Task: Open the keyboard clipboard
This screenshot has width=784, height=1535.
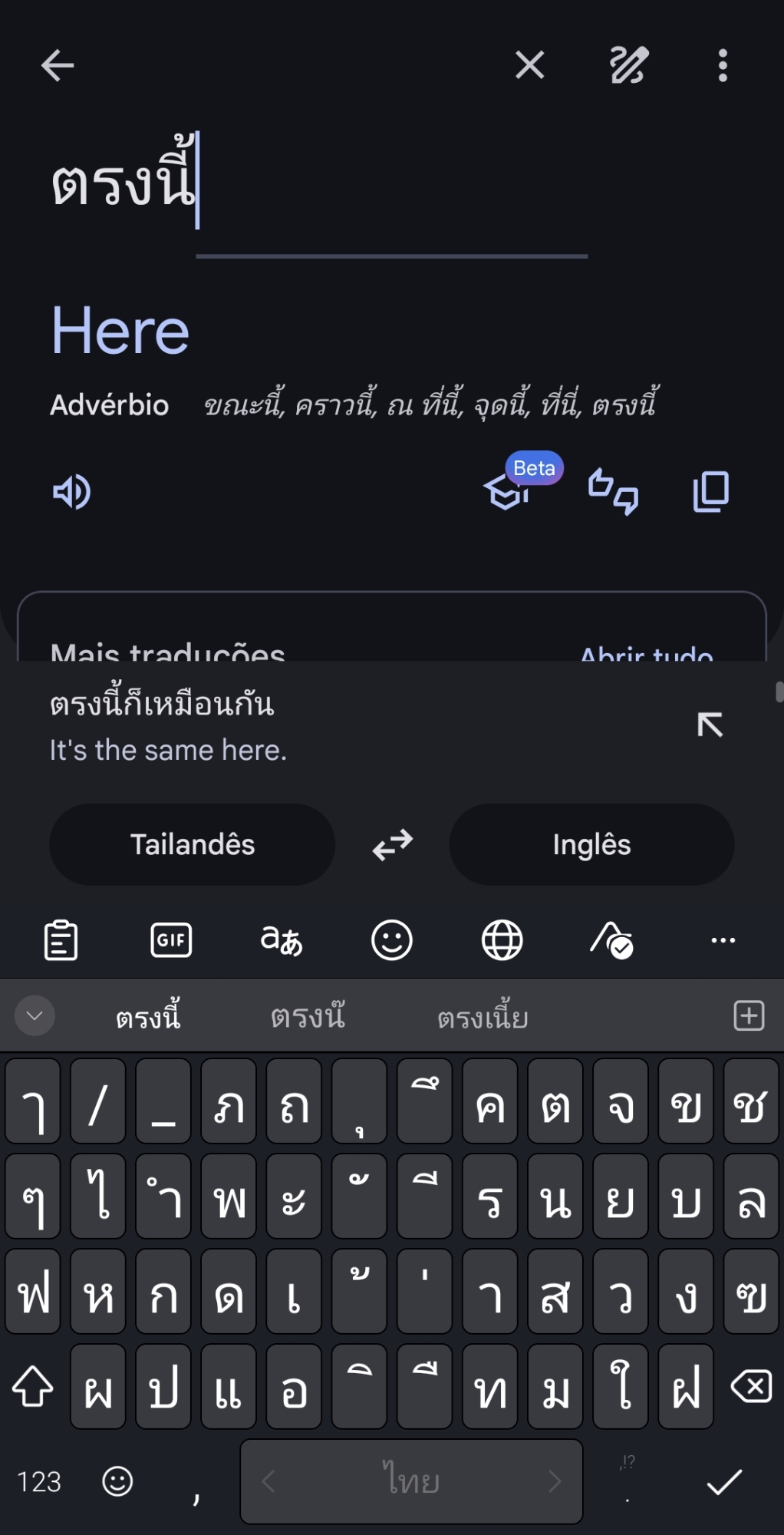Action: [x=61, y=940]
